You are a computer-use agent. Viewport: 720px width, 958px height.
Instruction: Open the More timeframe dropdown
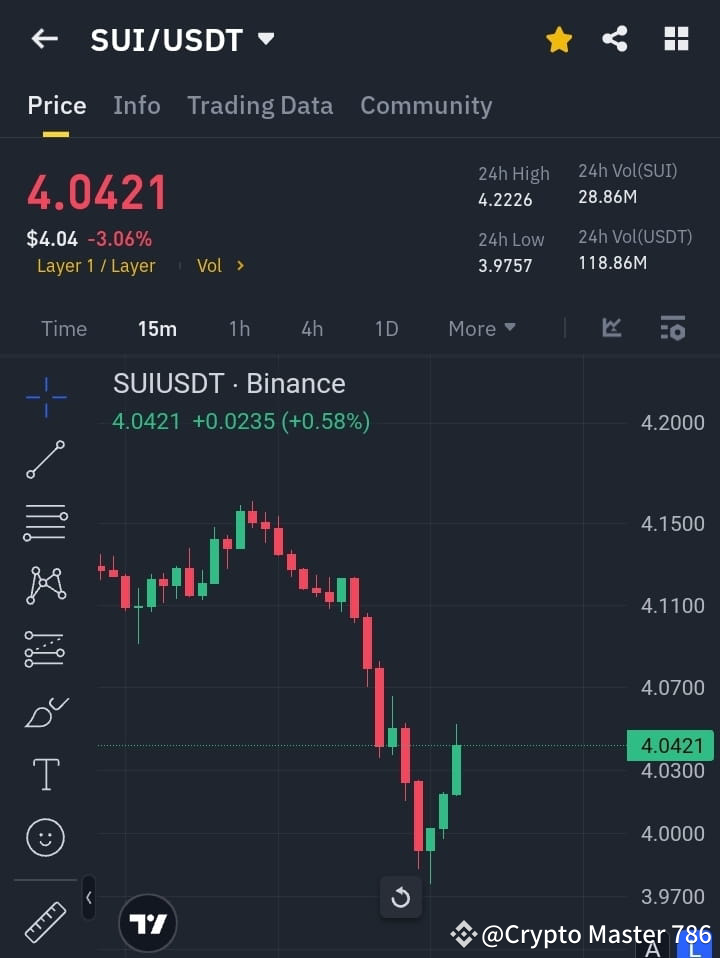click(x=481, y=328)
